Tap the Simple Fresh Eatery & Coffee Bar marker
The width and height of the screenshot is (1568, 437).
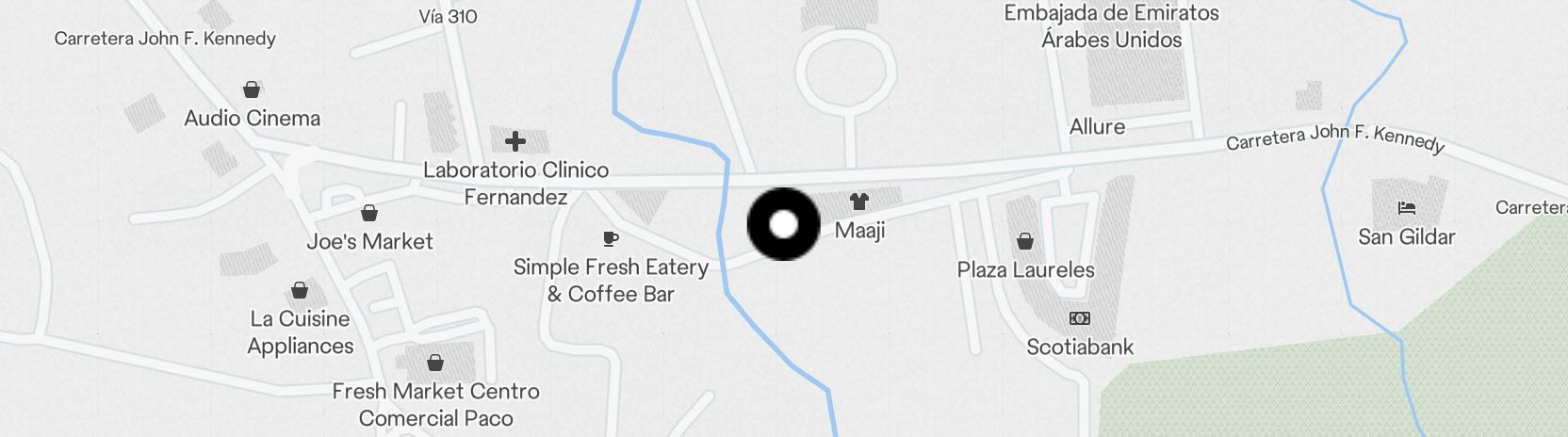coord(611,239)
